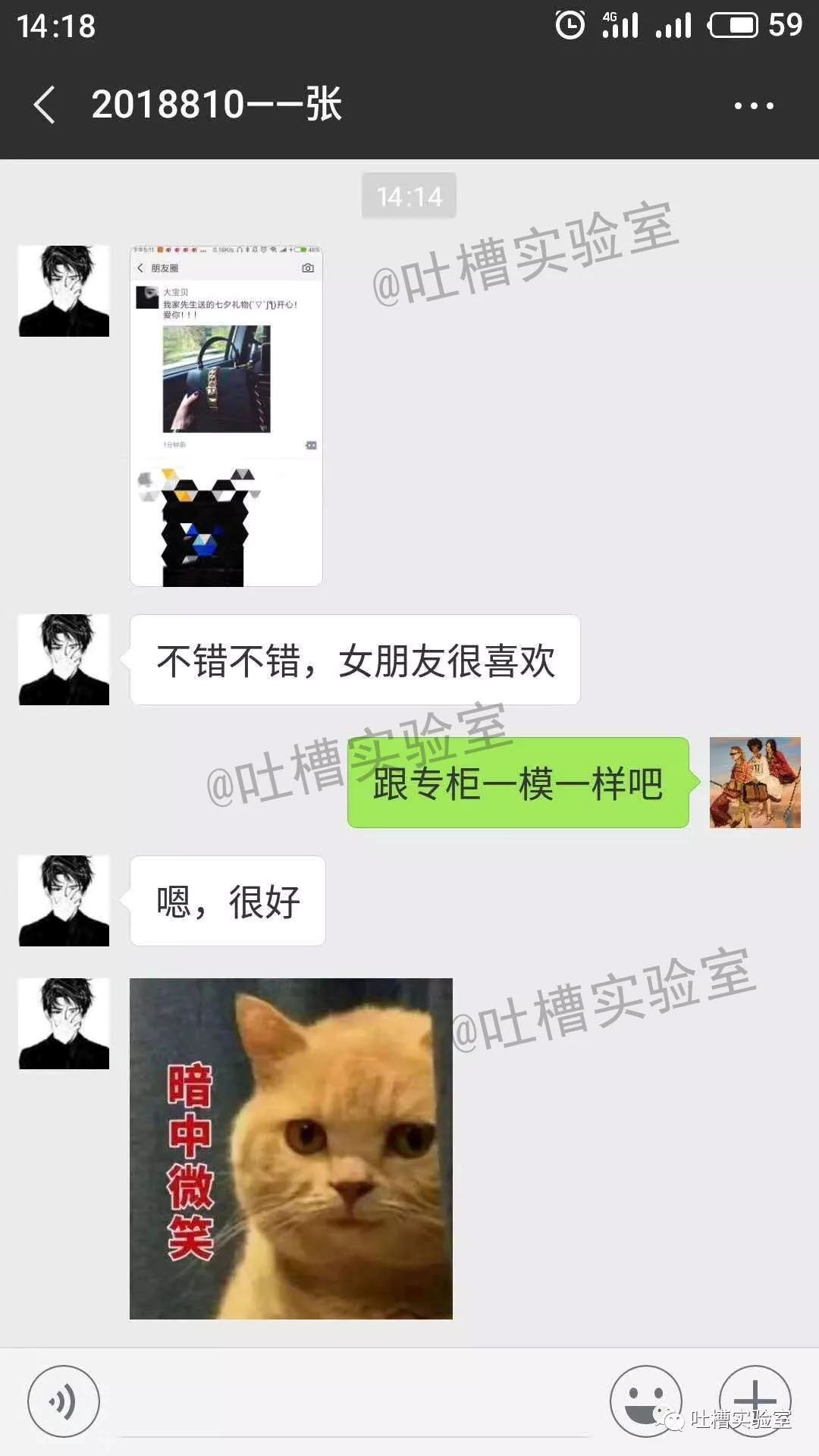Viewport: 819px width, 1456px height.
Task: Open the Moments screenshot image message
Action: click(x=226, y=416)
